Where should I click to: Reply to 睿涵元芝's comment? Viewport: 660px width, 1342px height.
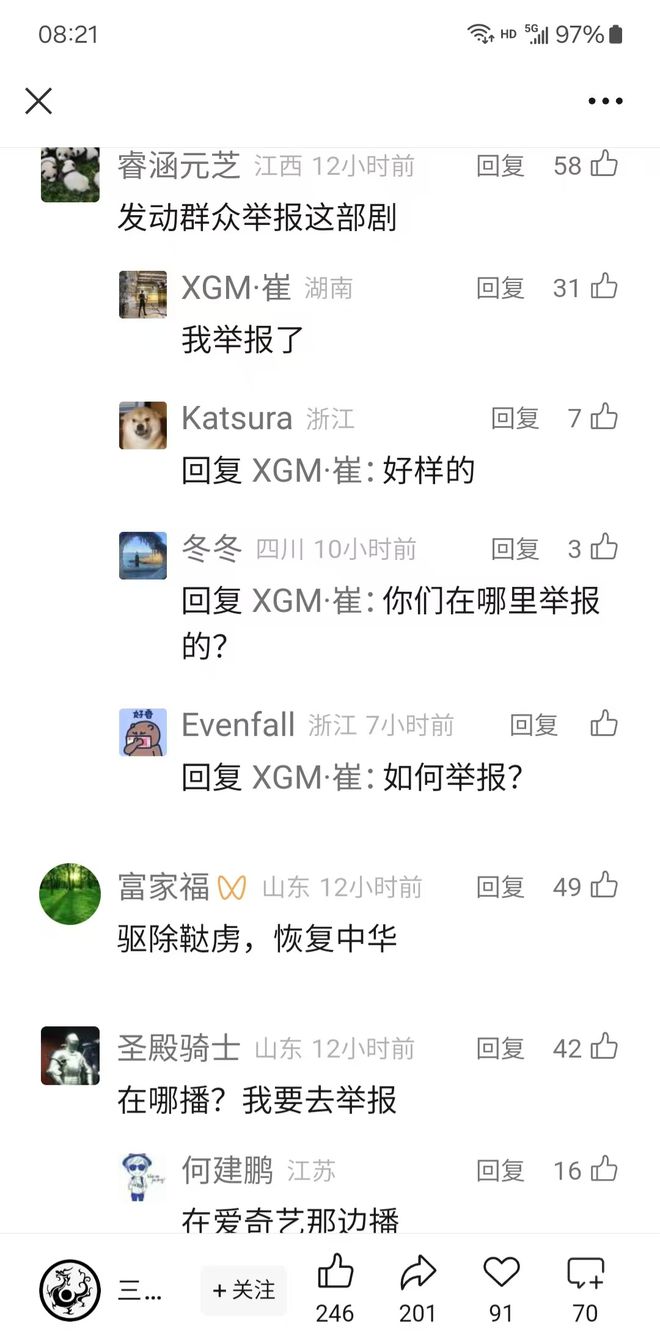click(500, 166)
